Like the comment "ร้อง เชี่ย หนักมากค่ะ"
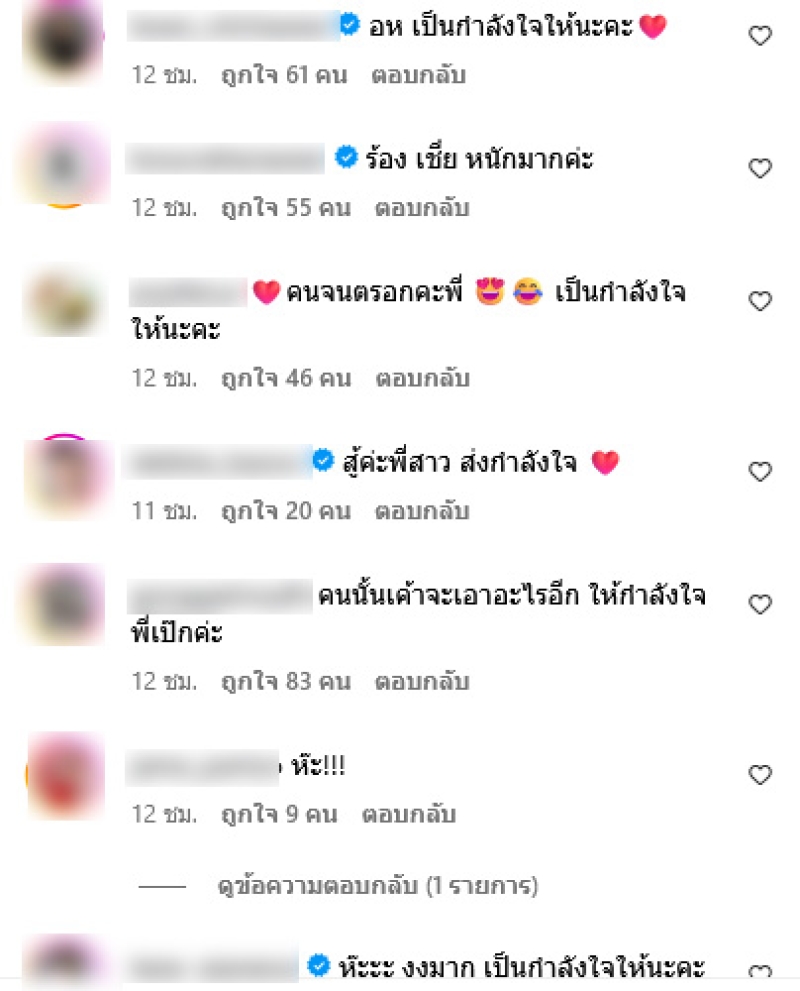The image size is (800, 991). (x=760, y=169)
